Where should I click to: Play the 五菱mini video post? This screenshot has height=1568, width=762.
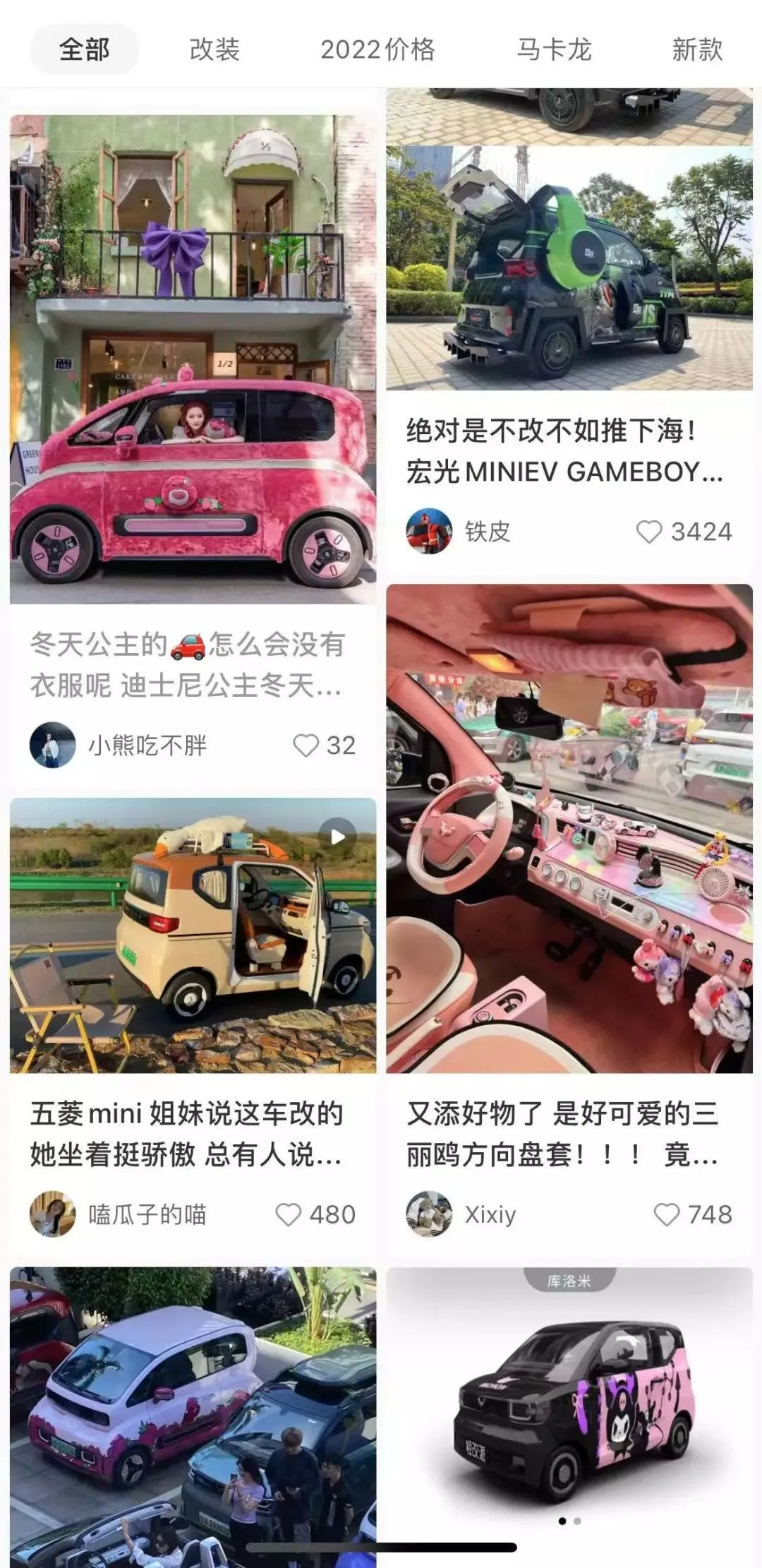pyautogui.click(x=193, y=935)
